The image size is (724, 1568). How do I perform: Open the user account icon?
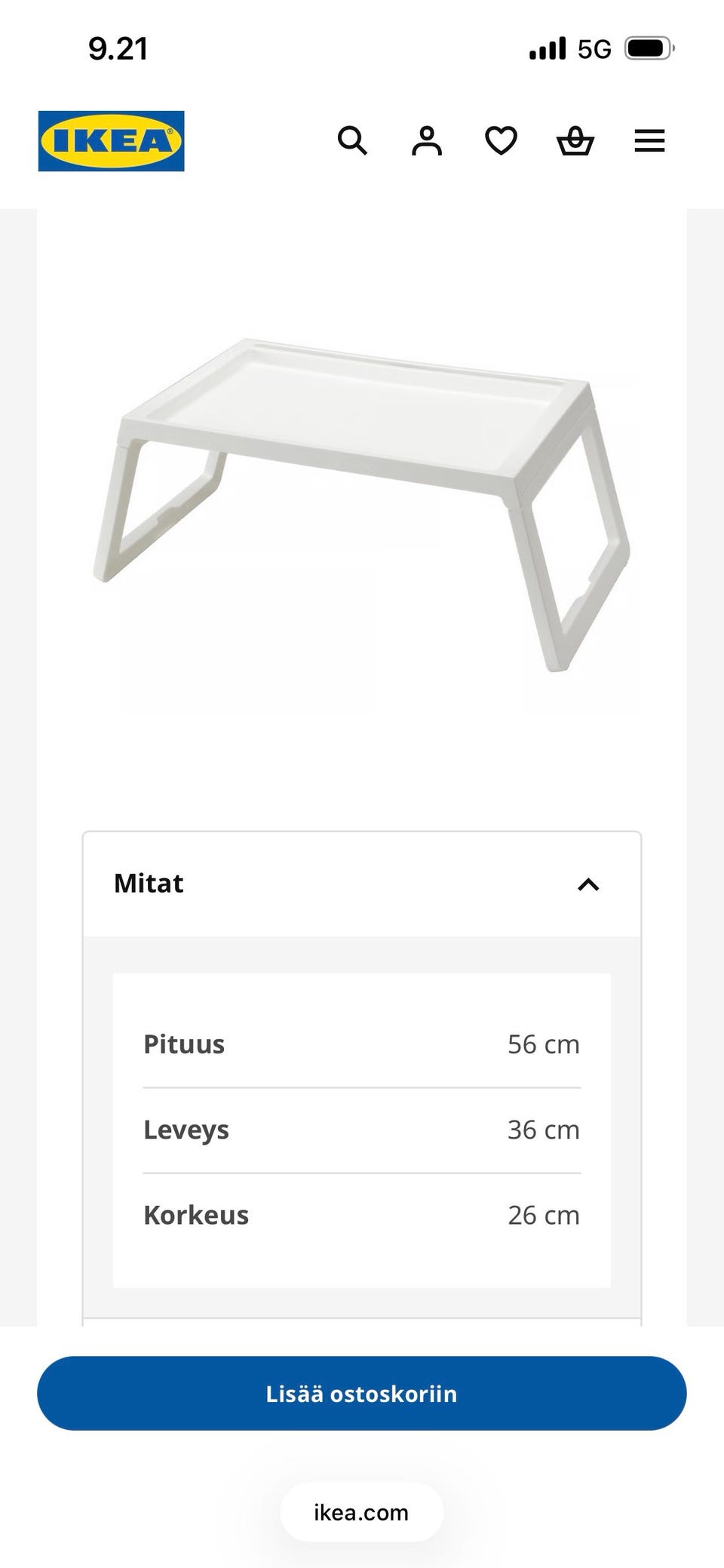pos(427,141)
